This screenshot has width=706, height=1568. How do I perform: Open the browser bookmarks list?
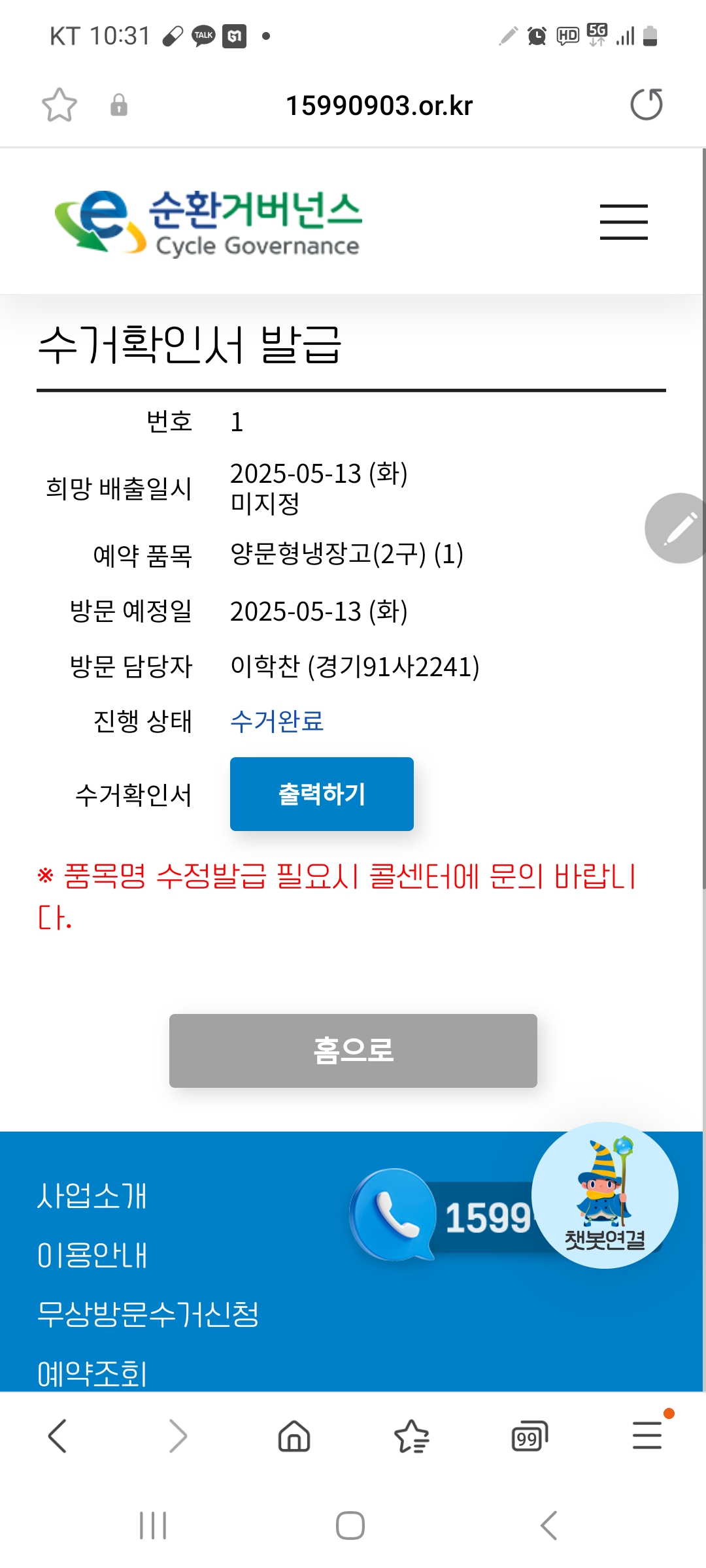(x=412, y=1436)
